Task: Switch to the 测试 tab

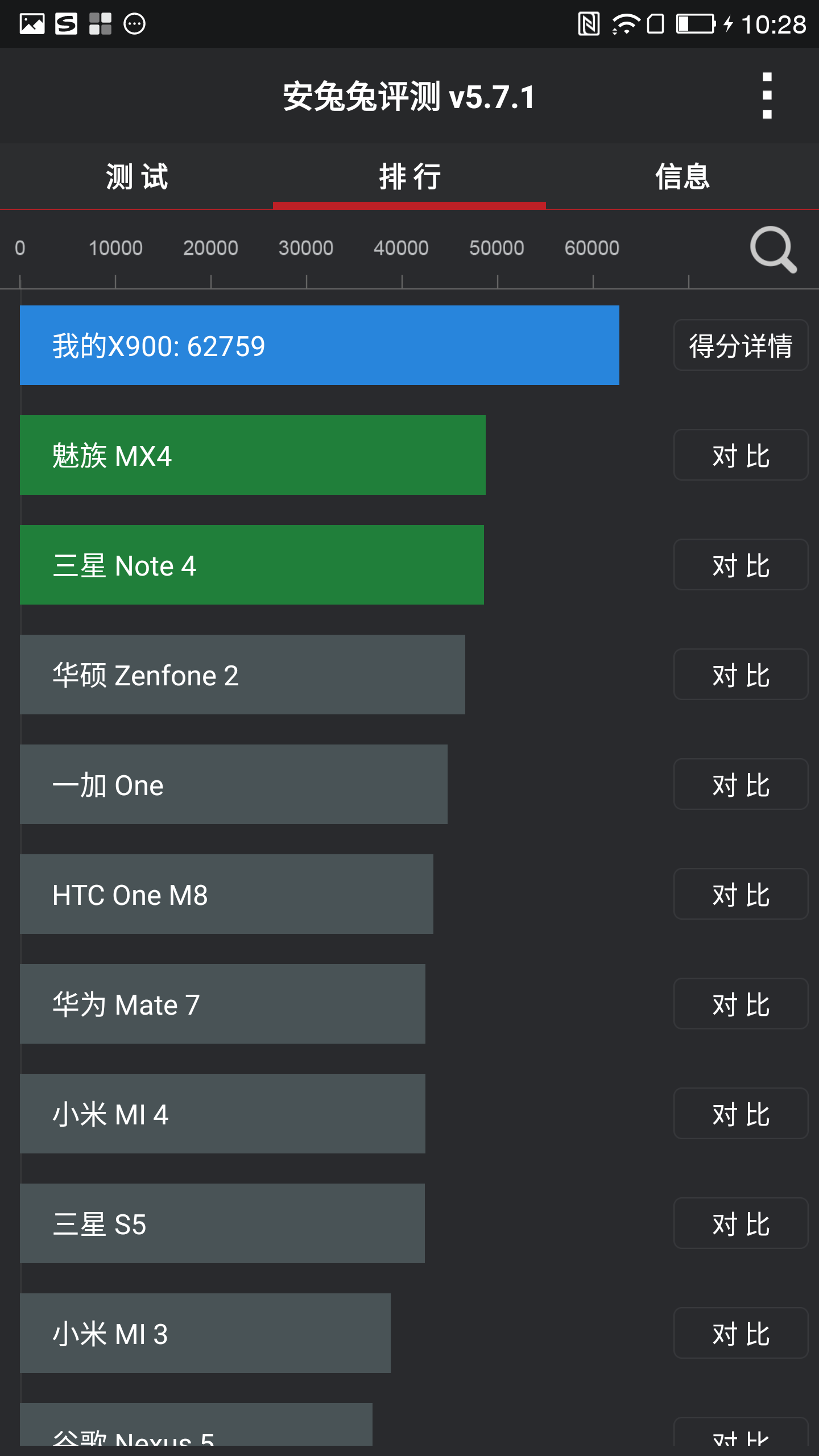Action: pos(136,176)
